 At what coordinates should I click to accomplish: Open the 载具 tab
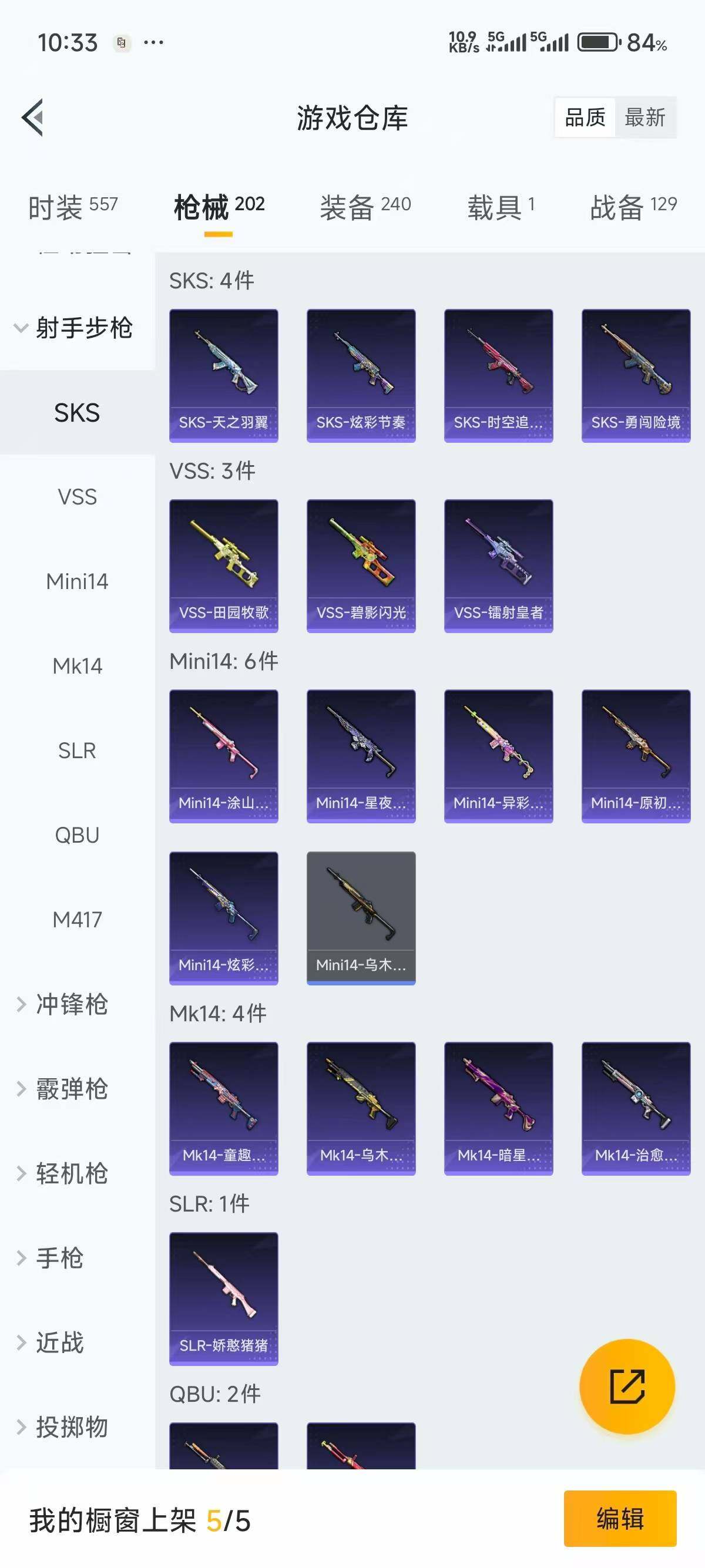[501, 207]
